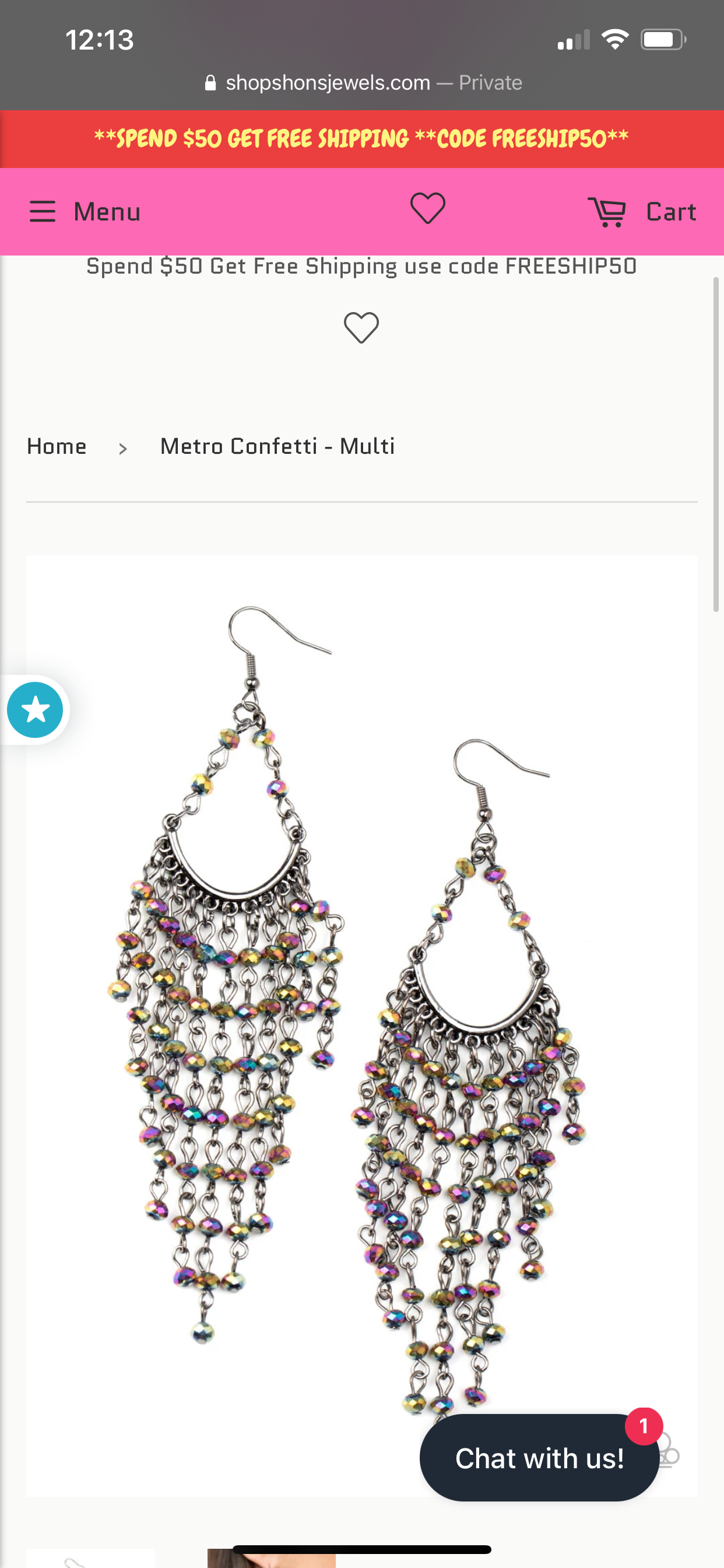Open the wishlist heart in the header
The height and width of the screenshot is (1568, 724).
click(x=428, y=208)
